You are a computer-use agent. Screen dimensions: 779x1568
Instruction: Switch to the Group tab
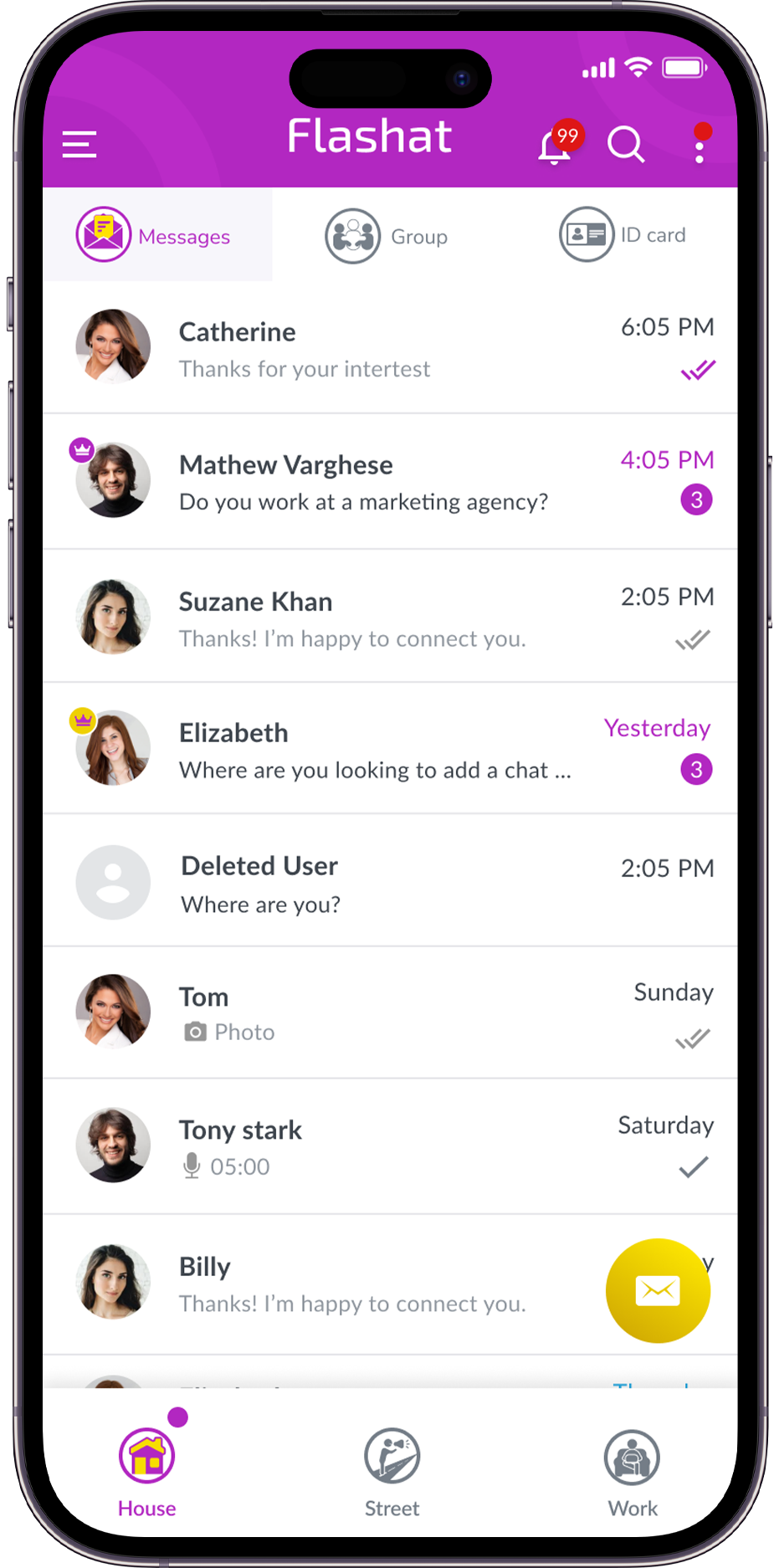(387, 236)
